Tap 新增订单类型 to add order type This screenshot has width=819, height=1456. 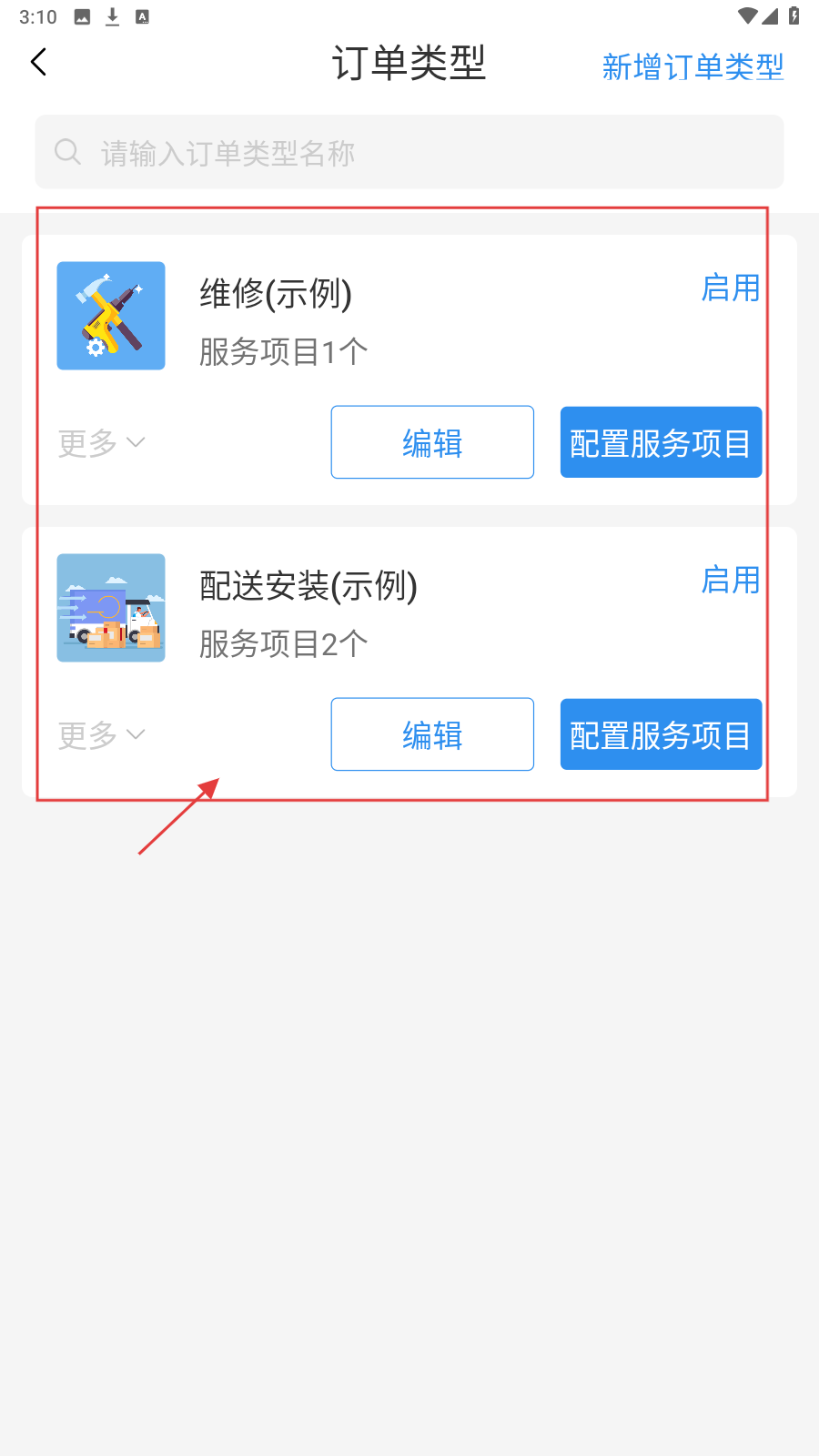(x=693, y=66)
